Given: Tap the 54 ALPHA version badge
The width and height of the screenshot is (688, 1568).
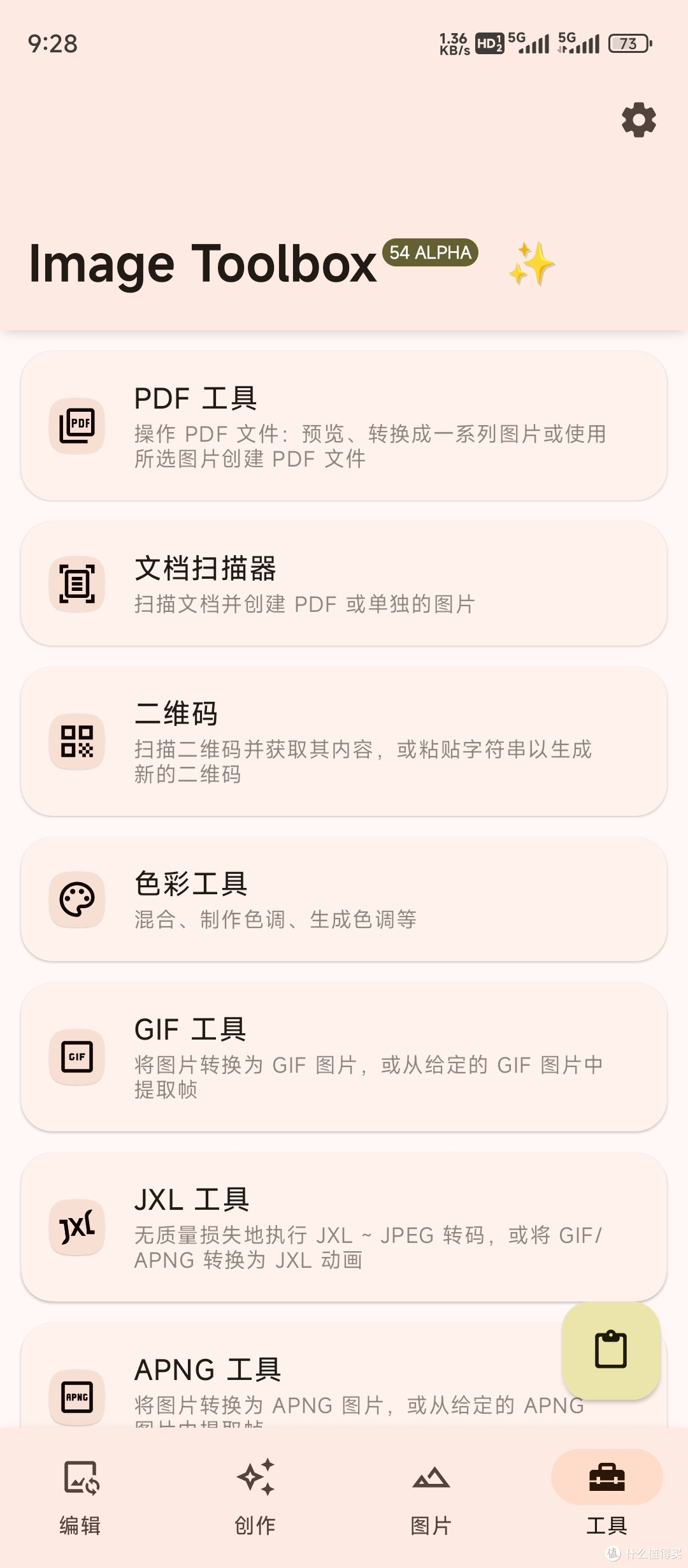Looking at the screenshot, I should 430,253.
